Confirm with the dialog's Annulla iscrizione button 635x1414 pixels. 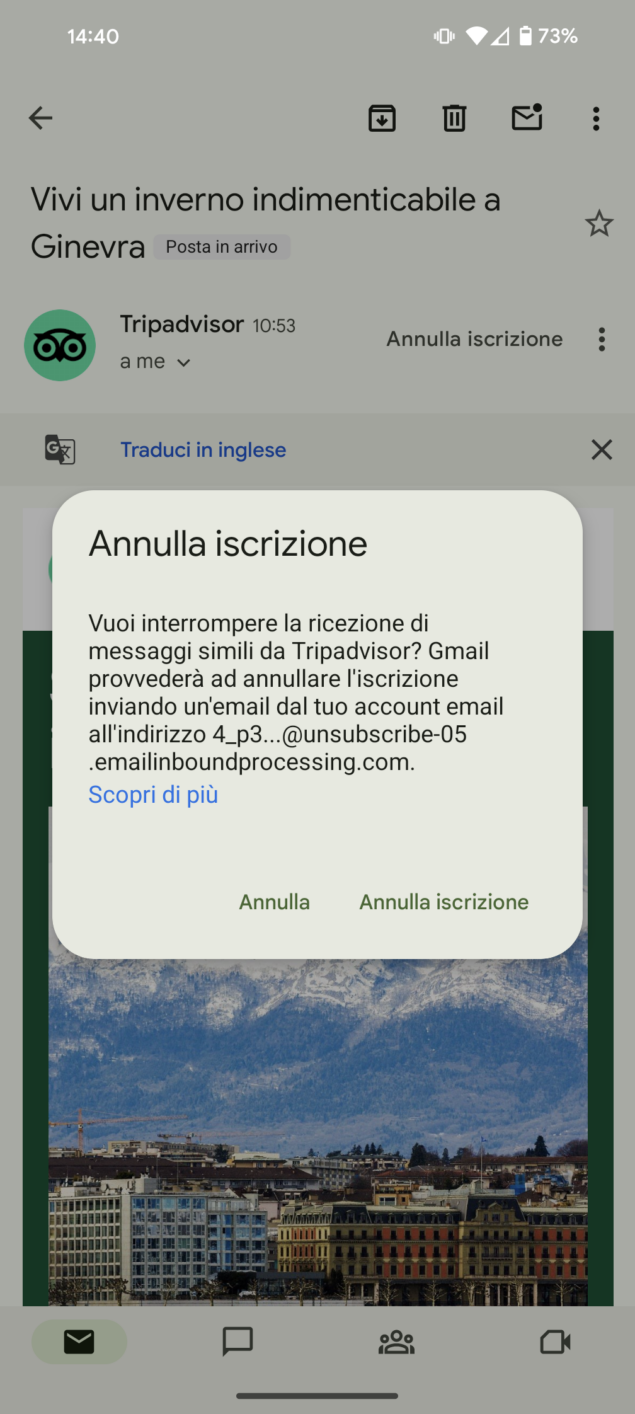(x=444, y=902)
